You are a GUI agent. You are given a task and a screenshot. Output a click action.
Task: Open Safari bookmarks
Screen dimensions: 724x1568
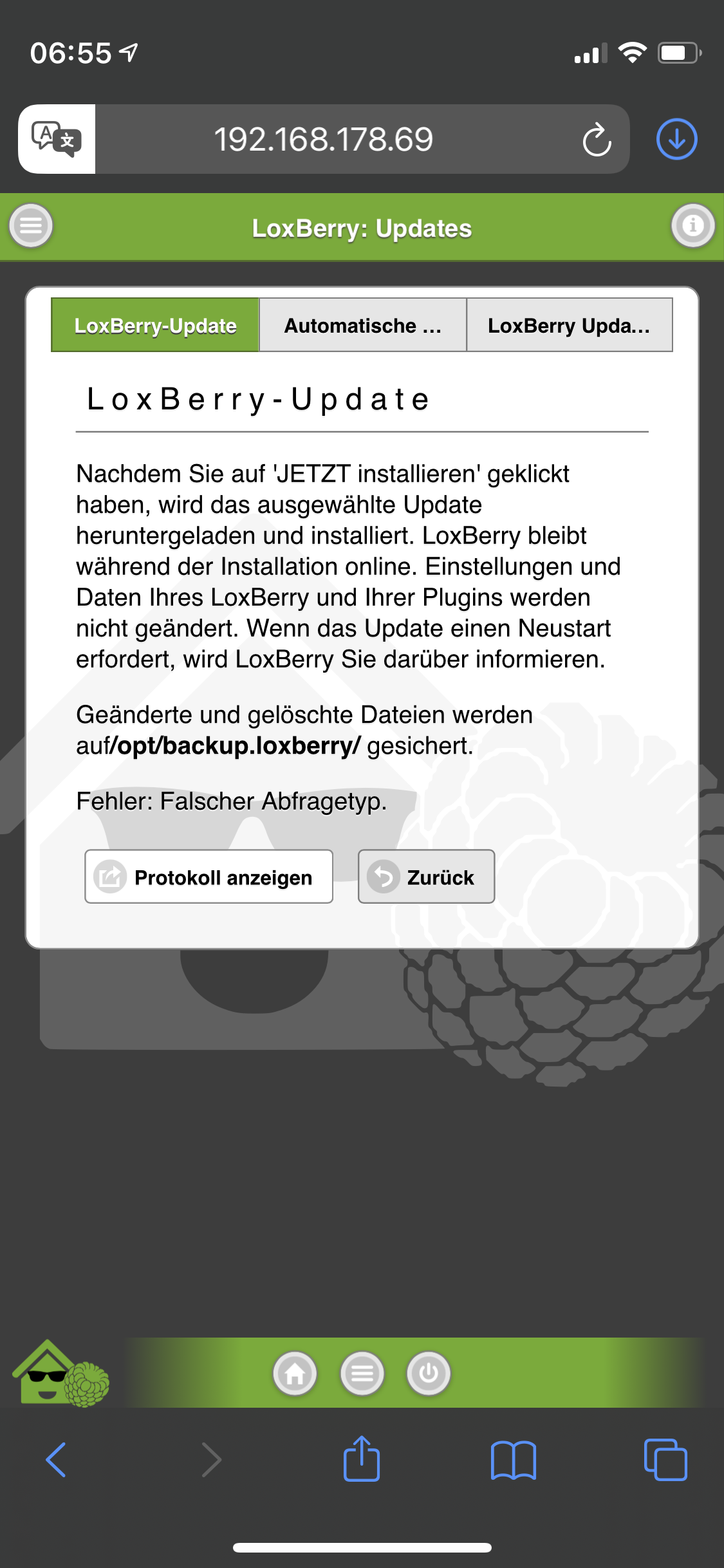pos(513,1460)
